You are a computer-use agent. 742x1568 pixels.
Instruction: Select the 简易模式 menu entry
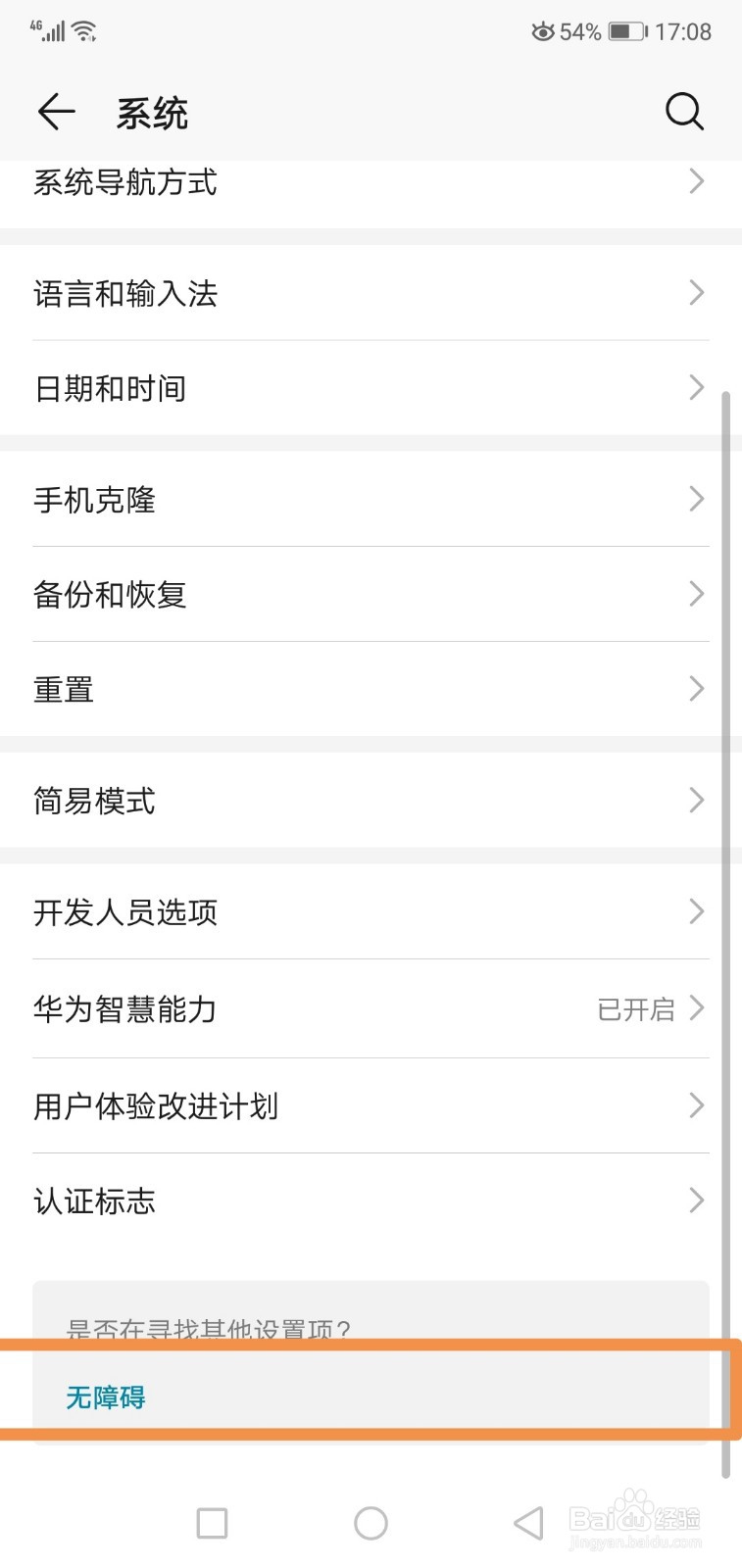(371, 801)
